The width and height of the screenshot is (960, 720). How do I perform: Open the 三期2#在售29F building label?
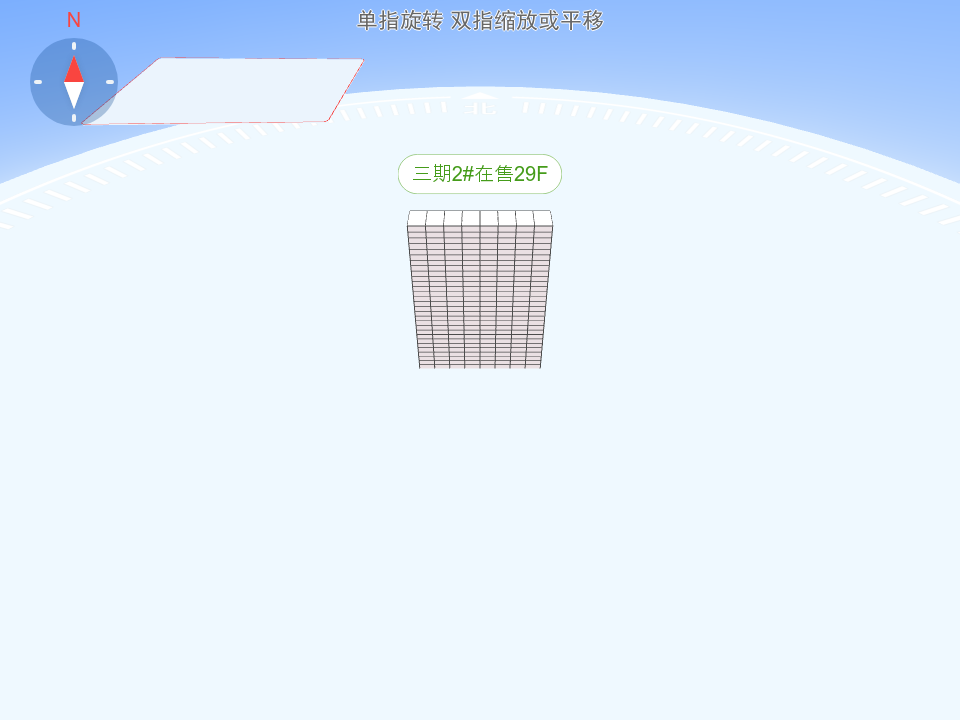click(x=480, y=174)
